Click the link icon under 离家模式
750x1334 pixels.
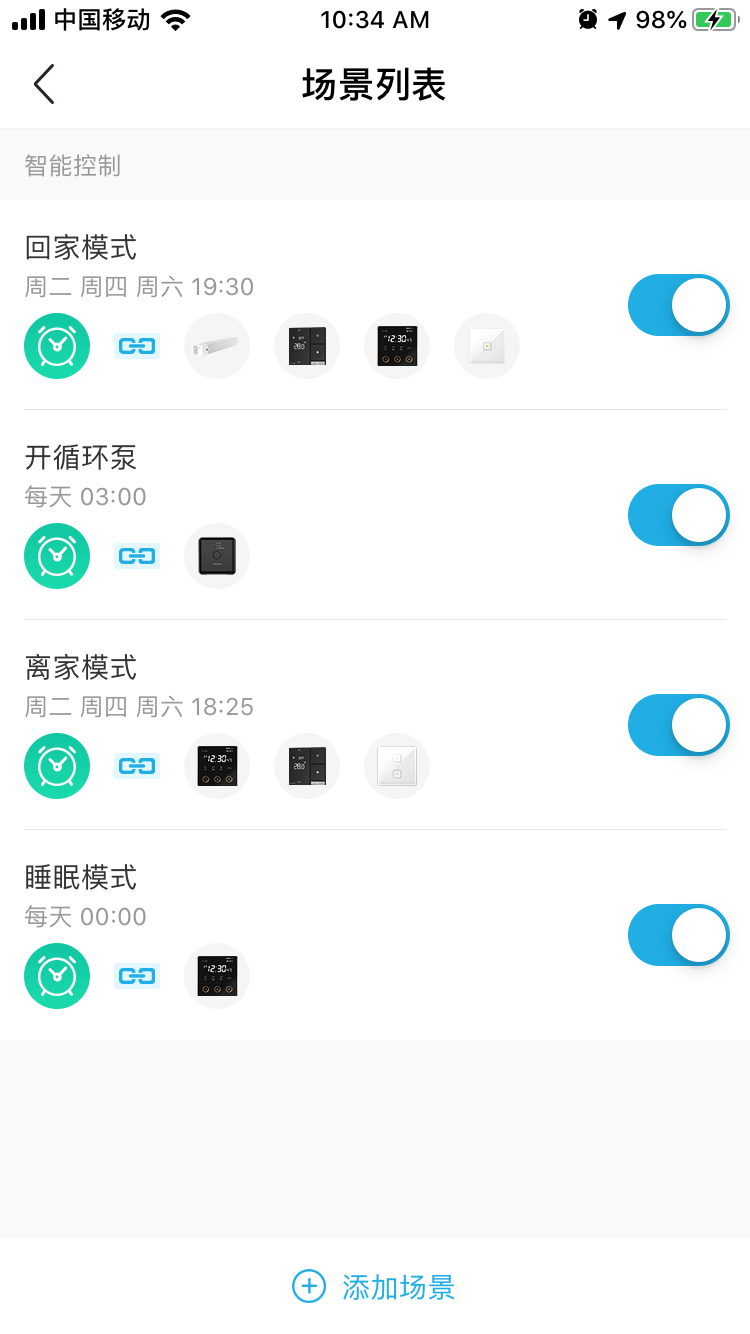click(136, 766)
